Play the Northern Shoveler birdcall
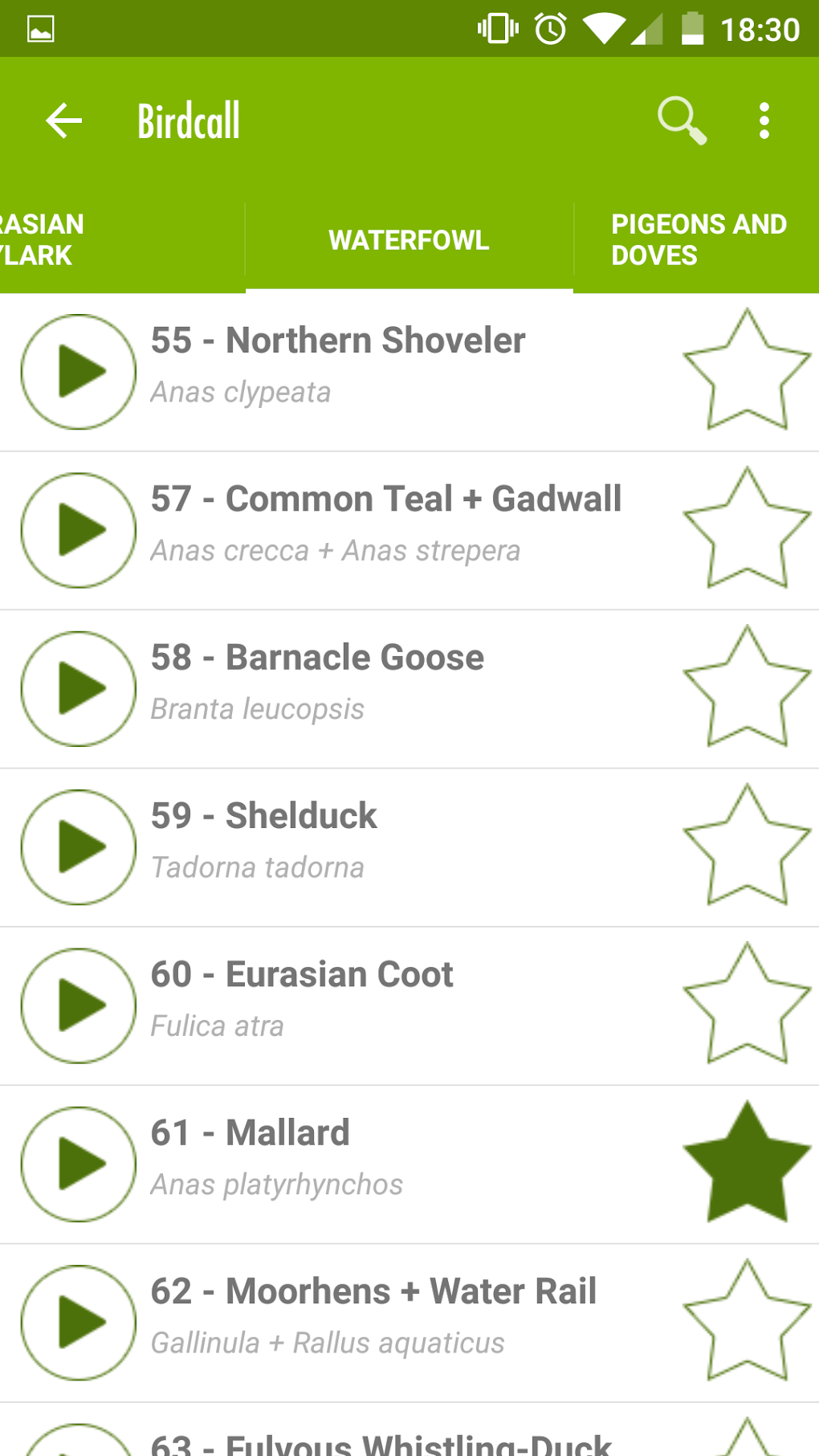819x1456 pixels. [x=77, y=371]
